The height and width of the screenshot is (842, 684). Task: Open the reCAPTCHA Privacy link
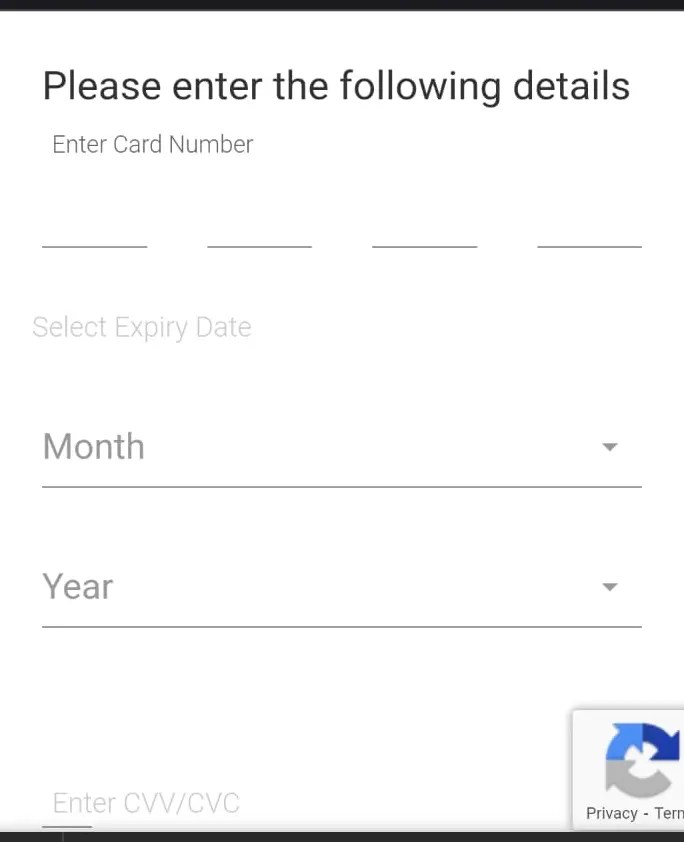(x=611, y=813)
